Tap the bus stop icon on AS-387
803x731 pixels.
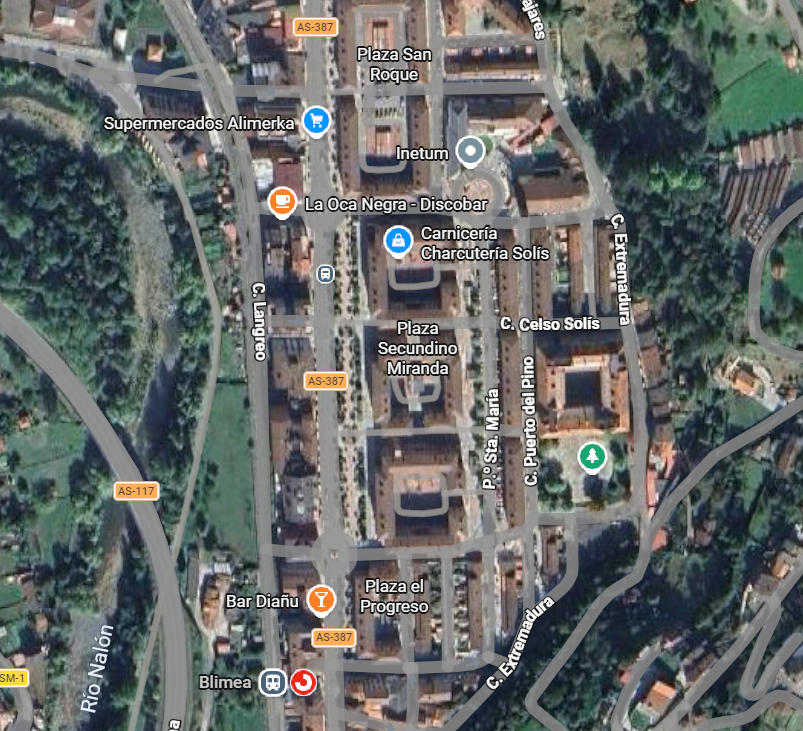(x=325, y=273)
